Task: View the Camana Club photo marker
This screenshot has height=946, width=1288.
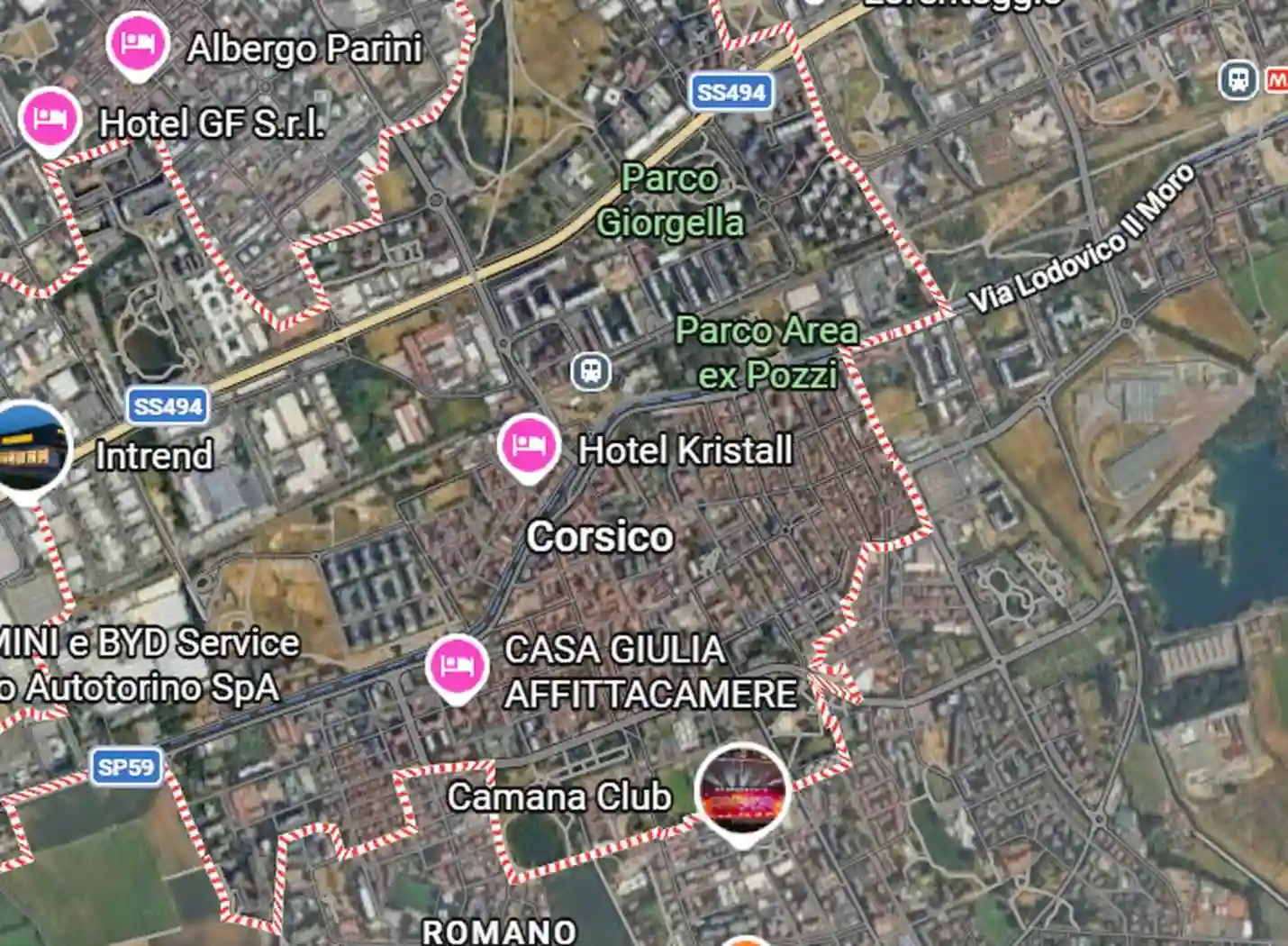Action: click(x=743, y=791)
